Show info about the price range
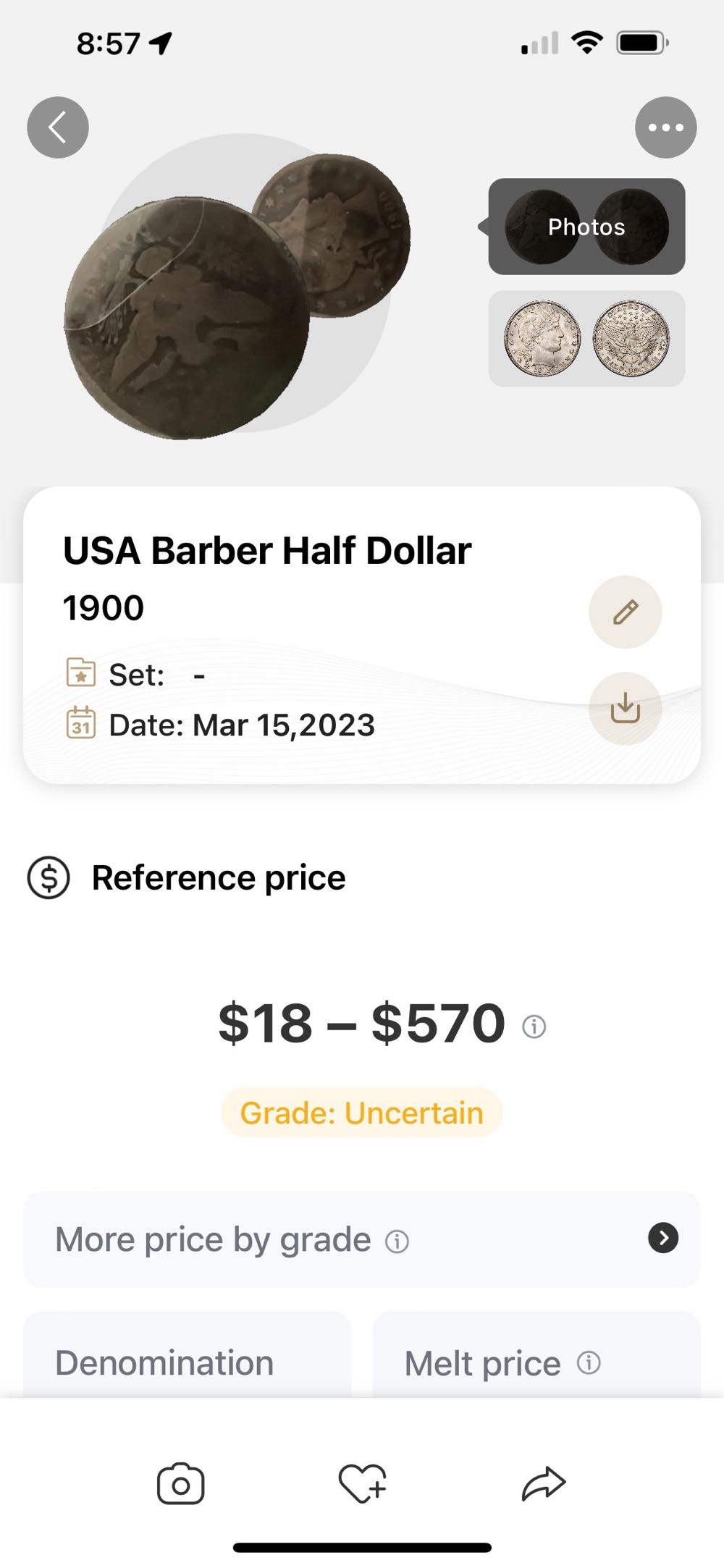This screenshot has height=1568, width=724. coord(534,1025)
